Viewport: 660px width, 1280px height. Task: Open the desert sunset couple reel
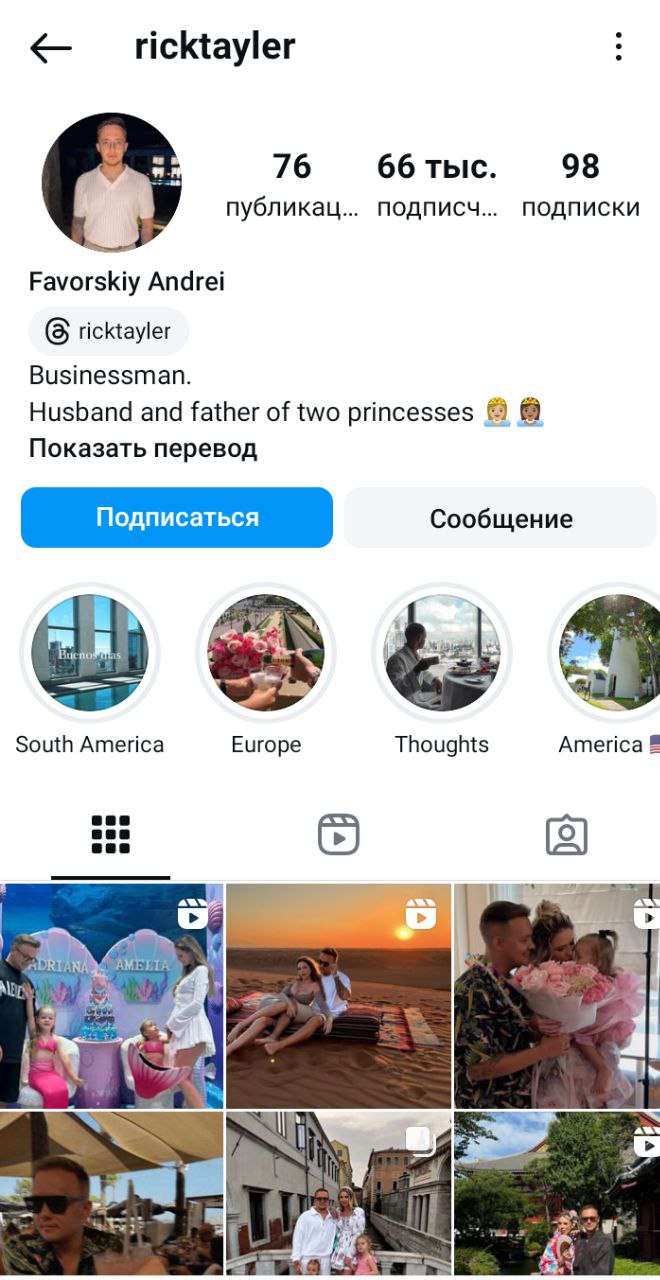(338, 996)
